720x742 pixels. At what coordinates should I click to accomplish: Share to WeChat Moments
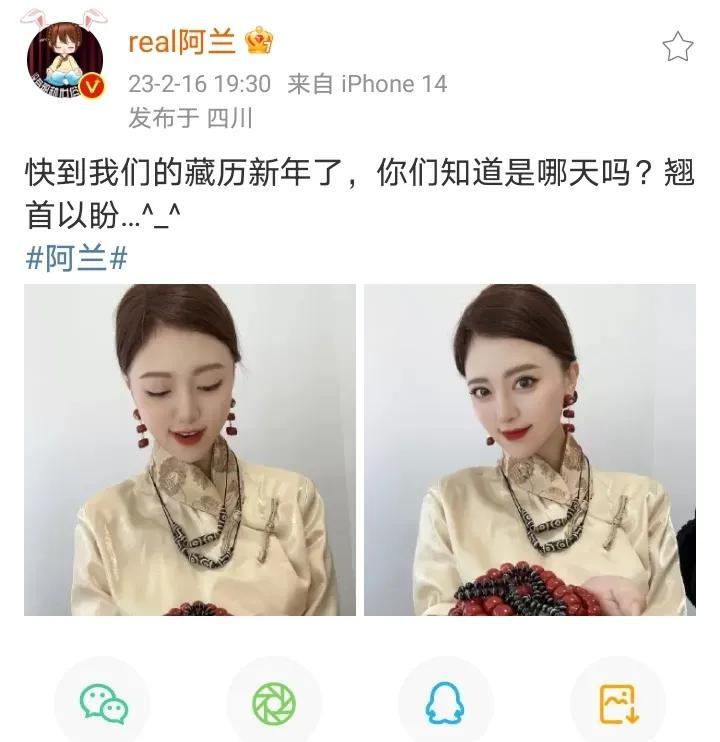[x=274, y=703]
